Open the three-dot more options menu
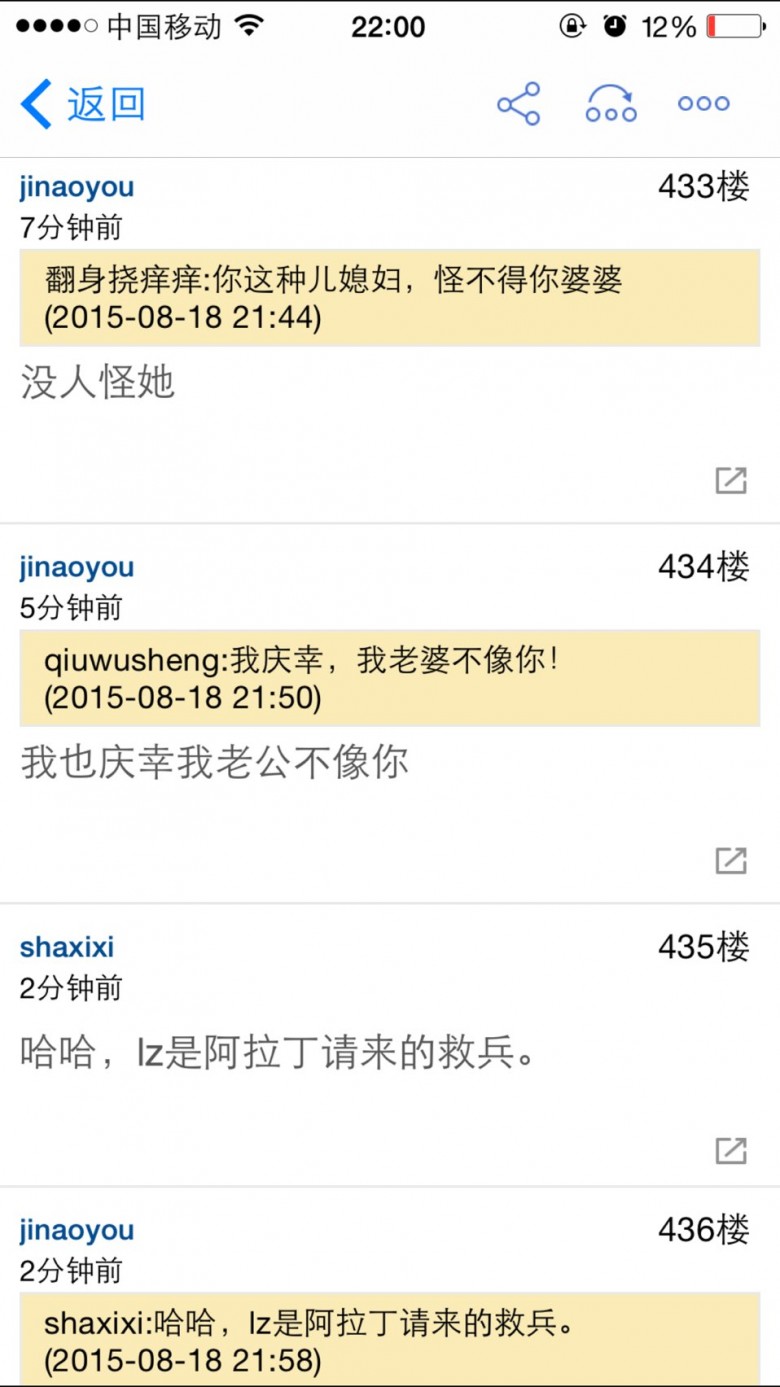Screen dimensions: 780x1387 tap(703, 104)
